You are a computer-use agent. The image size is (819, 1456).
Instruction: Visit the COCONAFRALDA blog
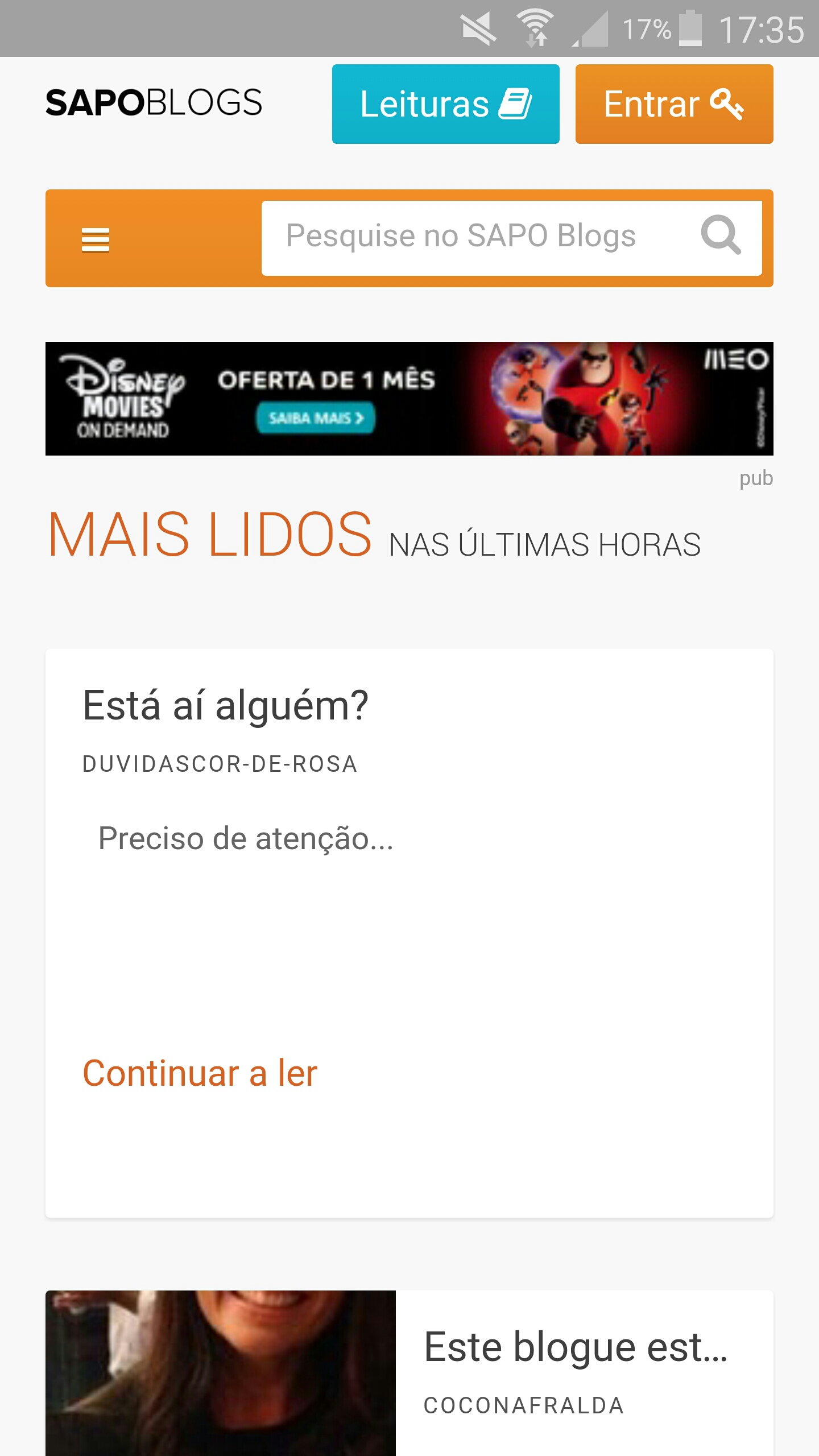coord(524,1405)
